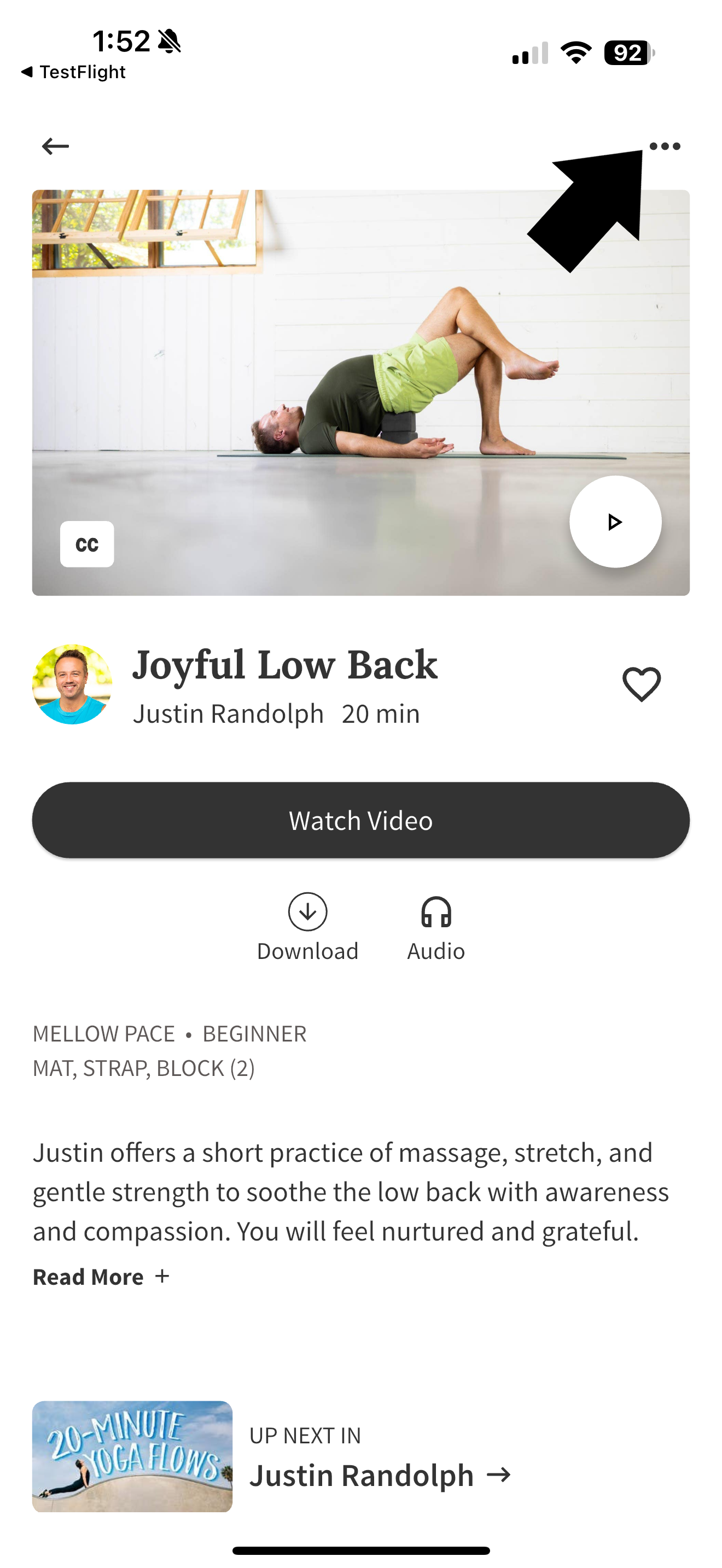The image size is (722, 1568).
Task: Tap the Watch Video button
Action: point(361,821)
